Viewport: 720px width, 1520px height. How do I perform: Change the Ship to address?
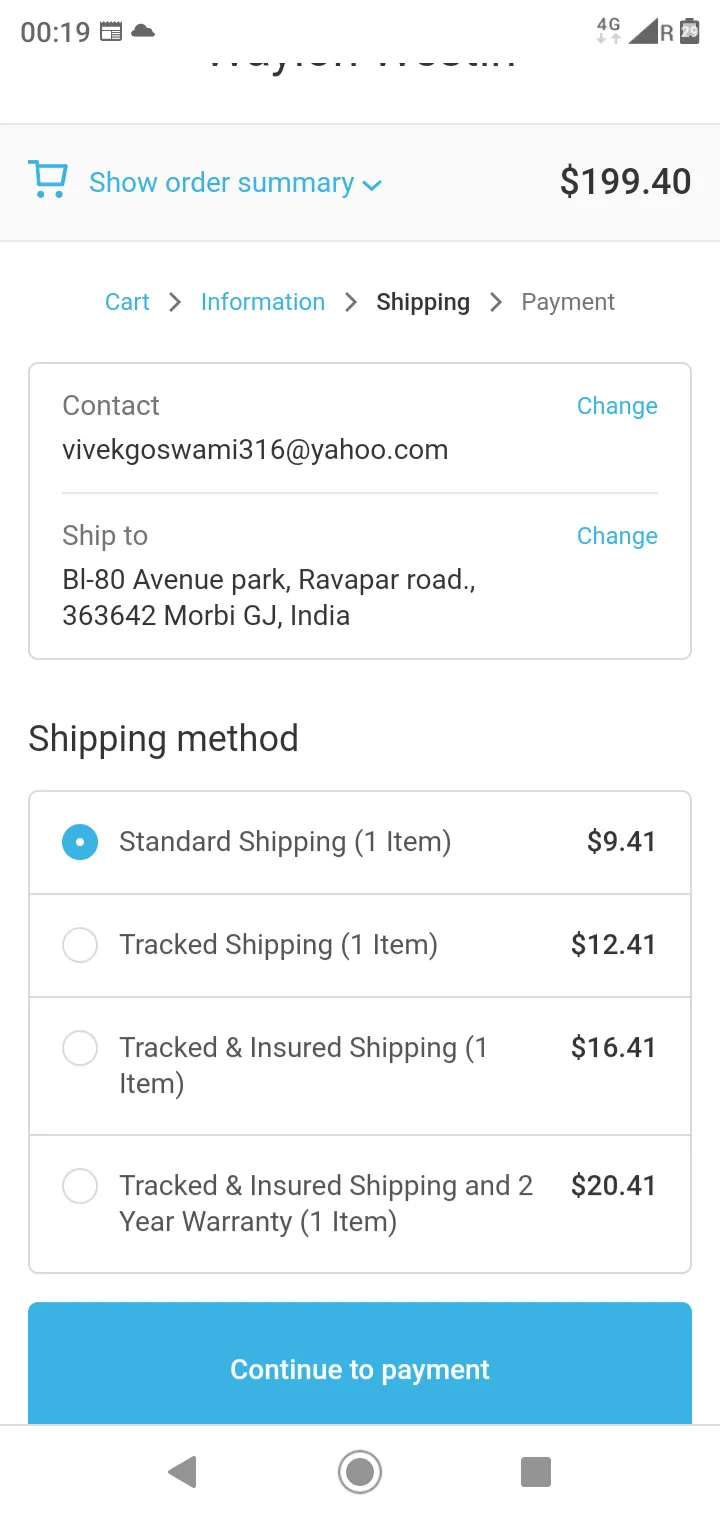pyautogui.click(x=617, y=536)
